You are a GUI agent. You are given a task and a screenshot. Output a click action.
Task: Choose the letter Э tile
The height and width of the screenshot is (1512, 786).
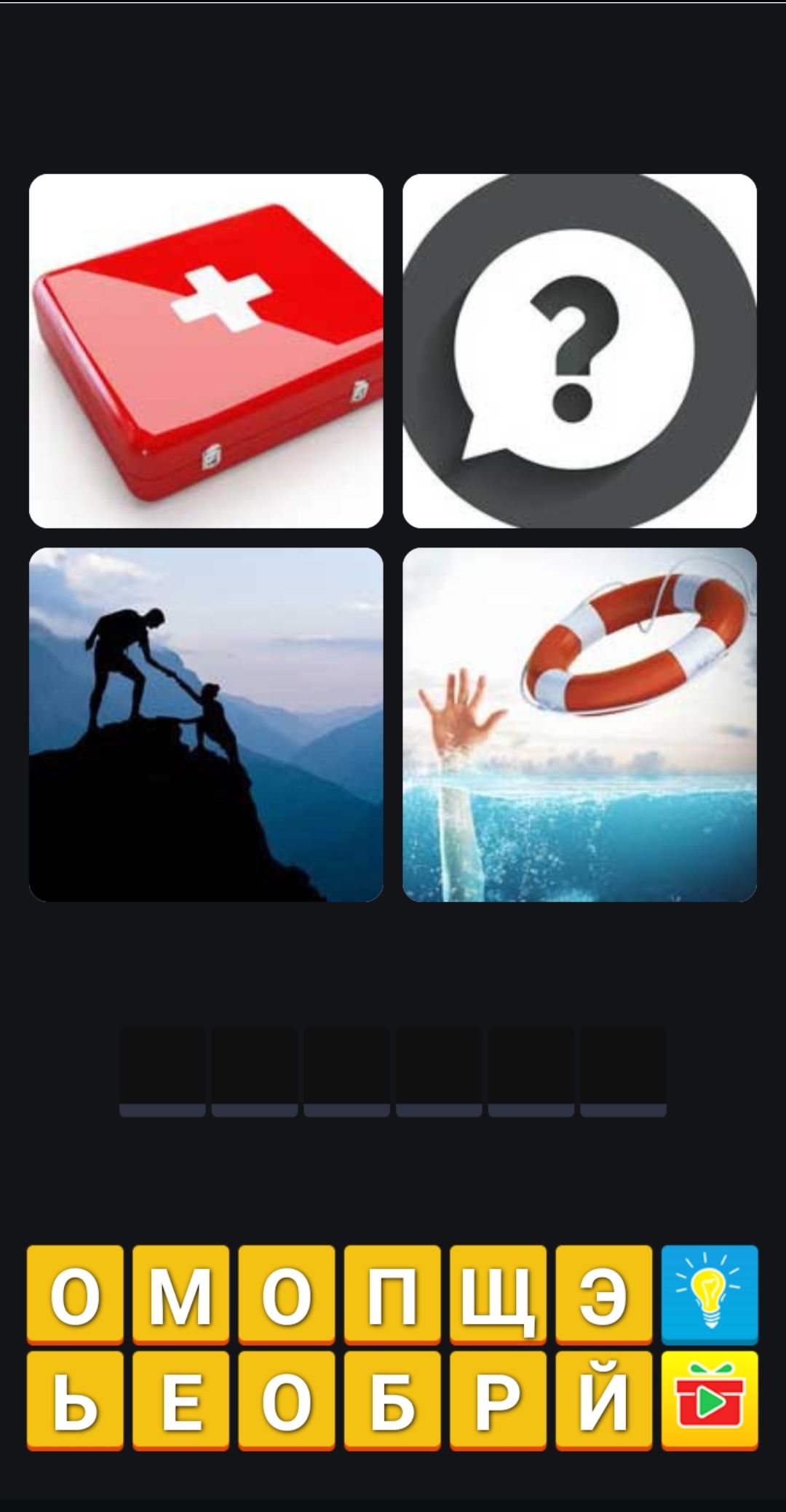(x=603, y=1294)
